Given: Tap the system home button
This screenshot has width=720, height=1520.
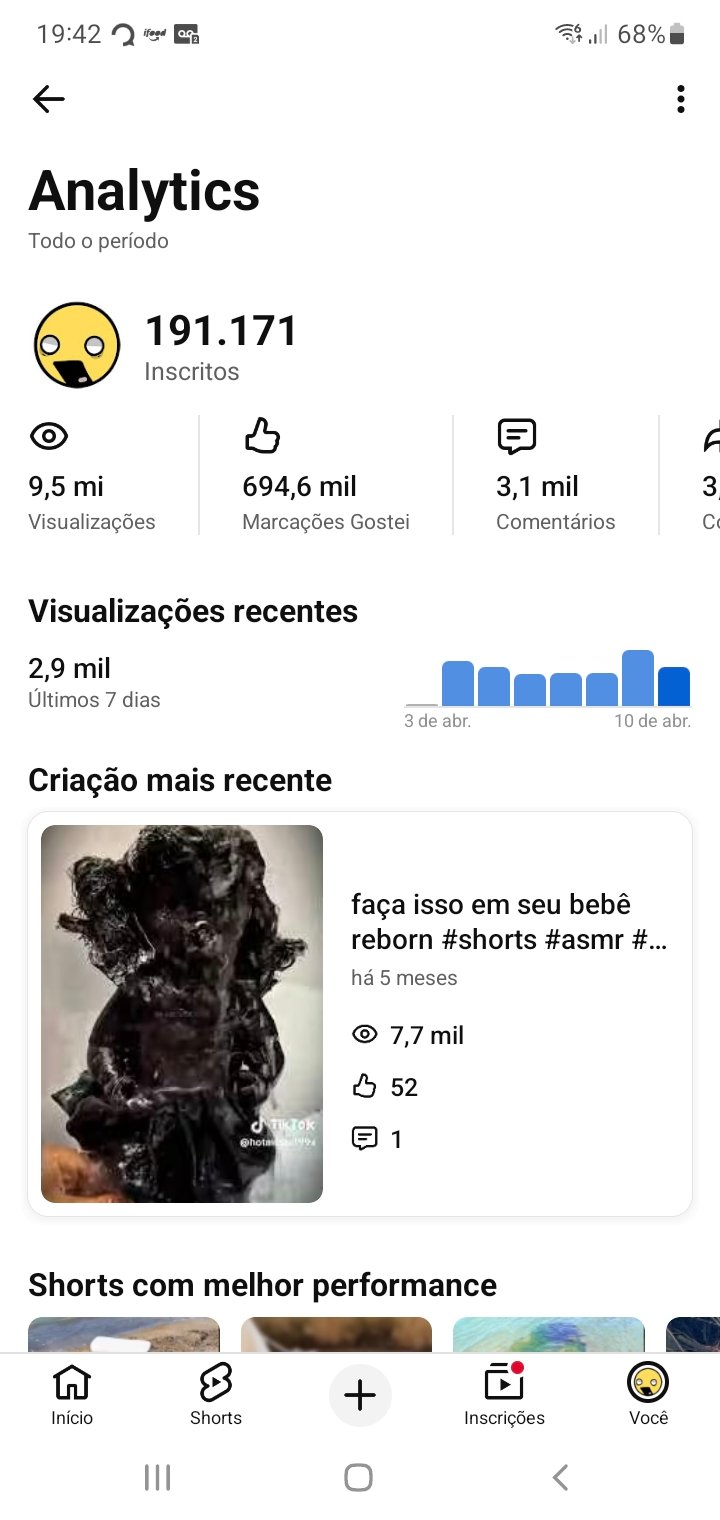Looking at the screenshot, I should point(358,1477).
